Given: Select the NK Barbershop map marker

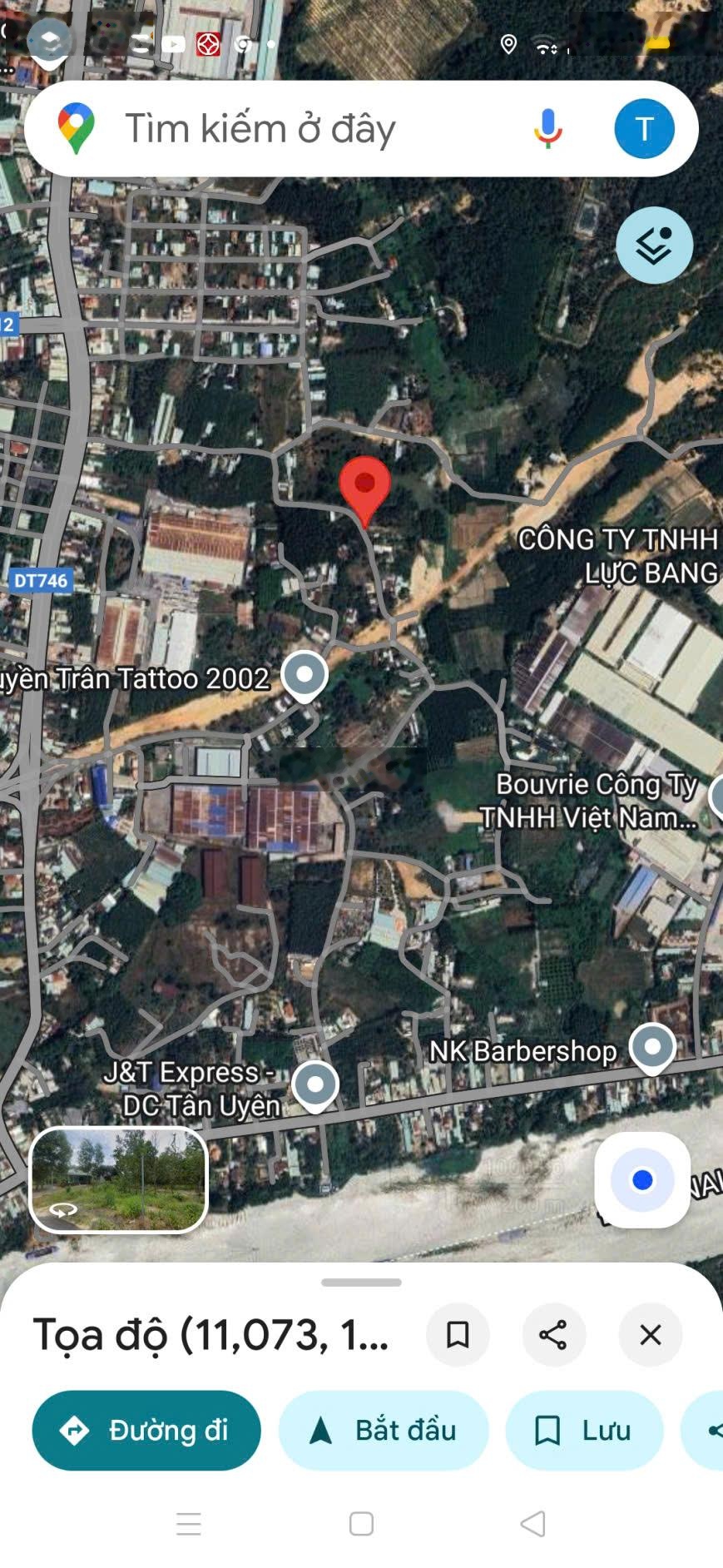Looking at the screenshot, I should coord(652,1046).
